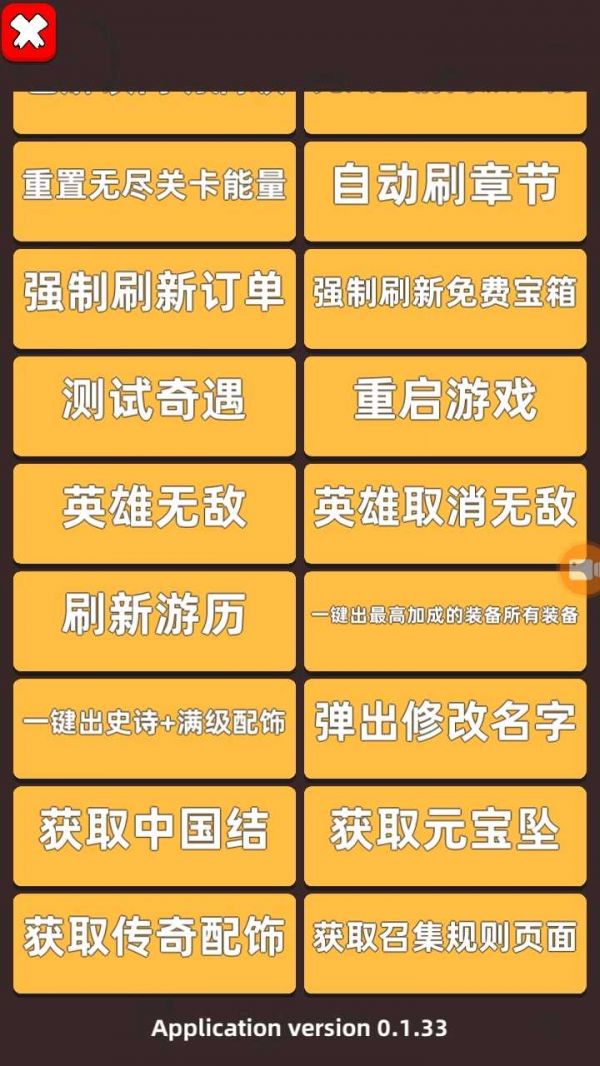Tap 英雄取消无敌
600x1066 pixels.
[x=445, y=513]
